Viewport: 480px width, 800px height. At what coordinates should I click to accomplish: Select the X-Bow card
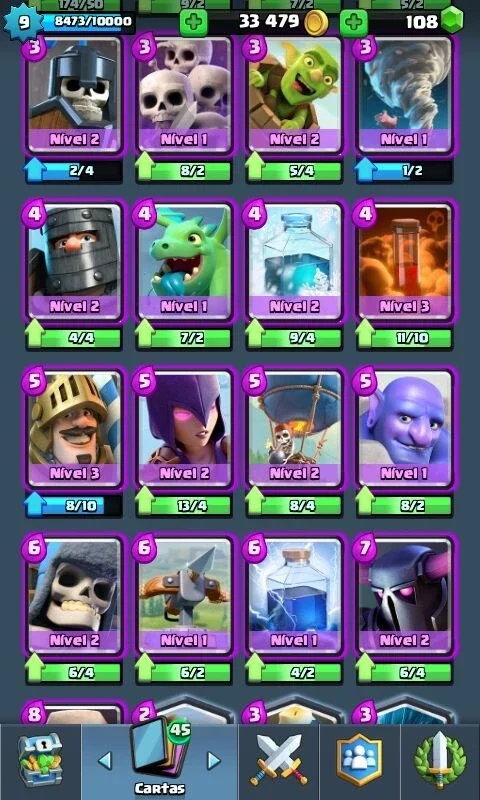[x=185, y=595]
